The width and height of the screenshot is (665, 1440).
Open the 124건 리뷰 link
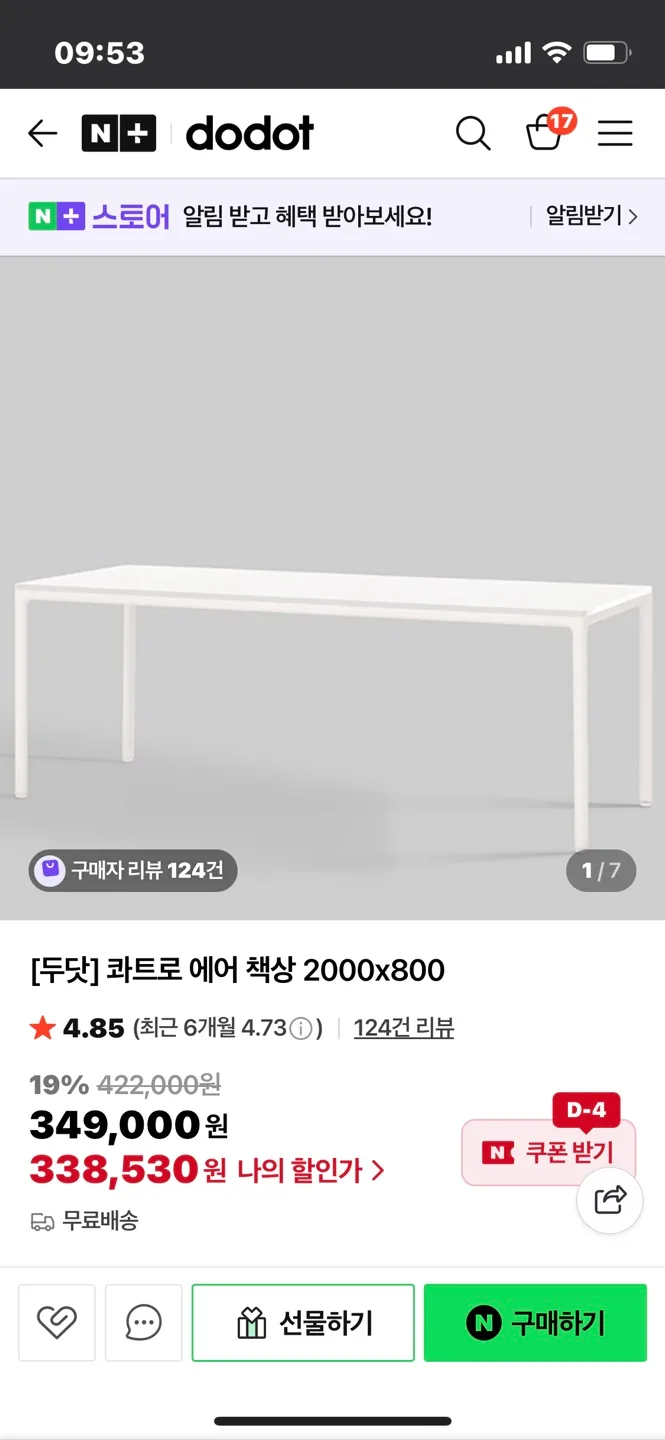(404, 1028)
